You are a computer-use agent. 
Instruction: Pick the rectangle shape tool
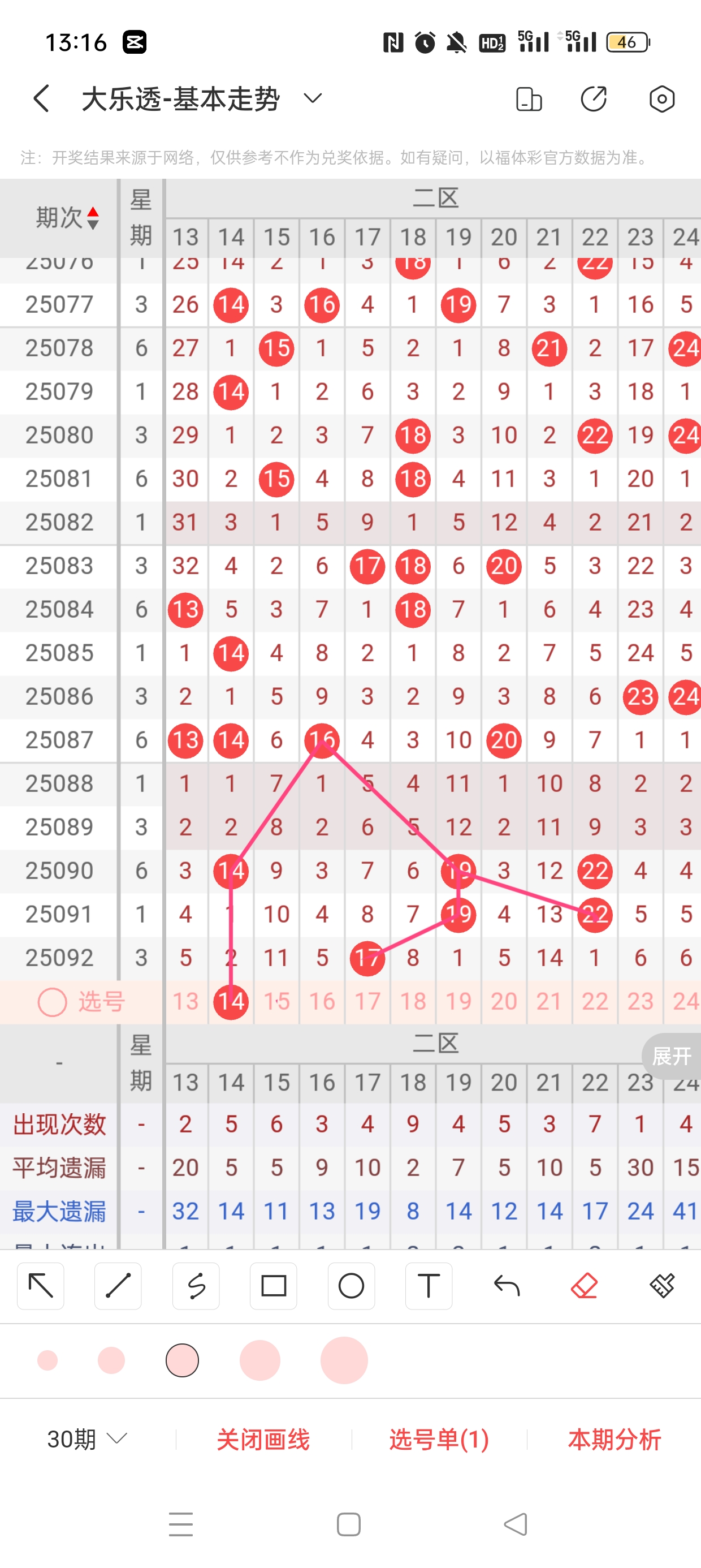pos(273,1286)
